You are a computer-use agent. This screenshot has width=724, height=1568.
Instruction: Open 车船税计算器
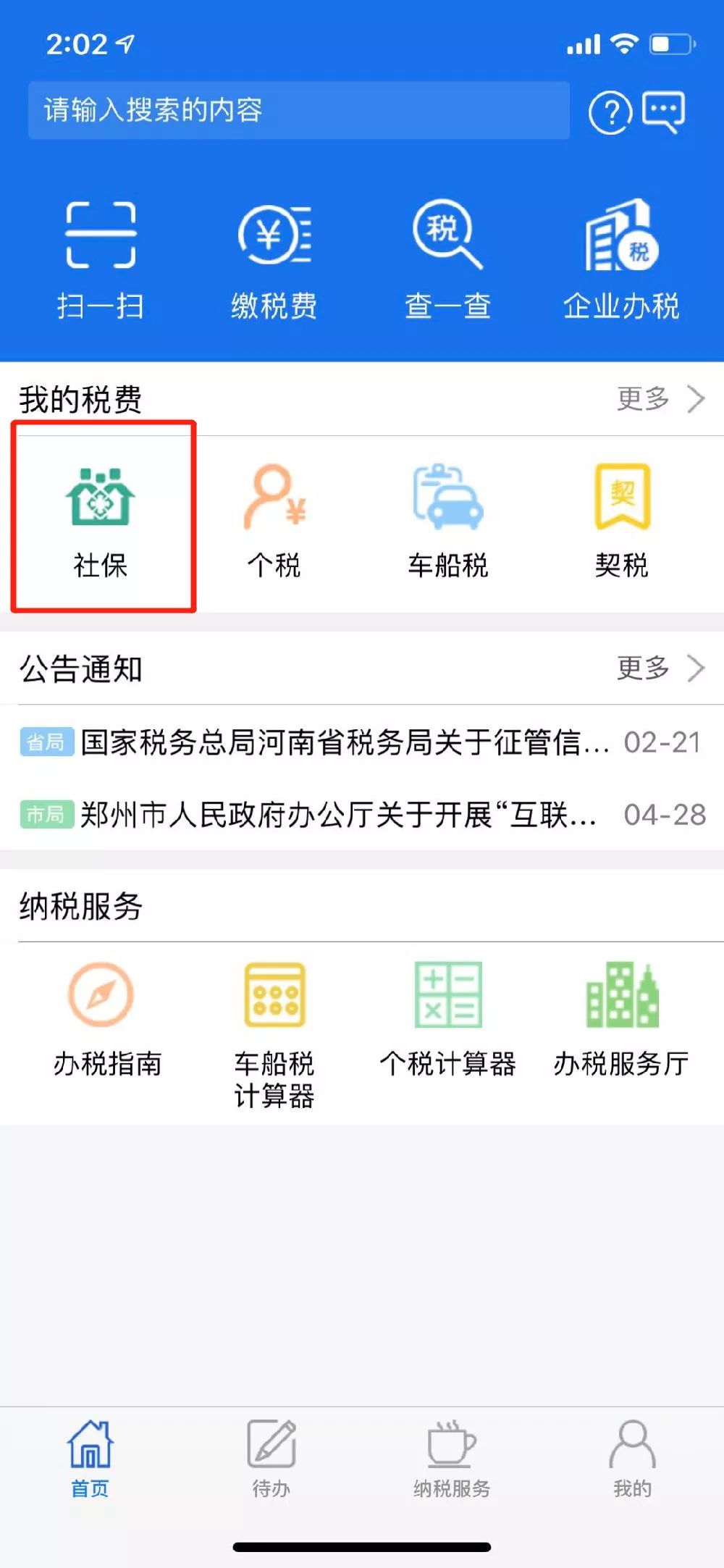point(274,1036)
